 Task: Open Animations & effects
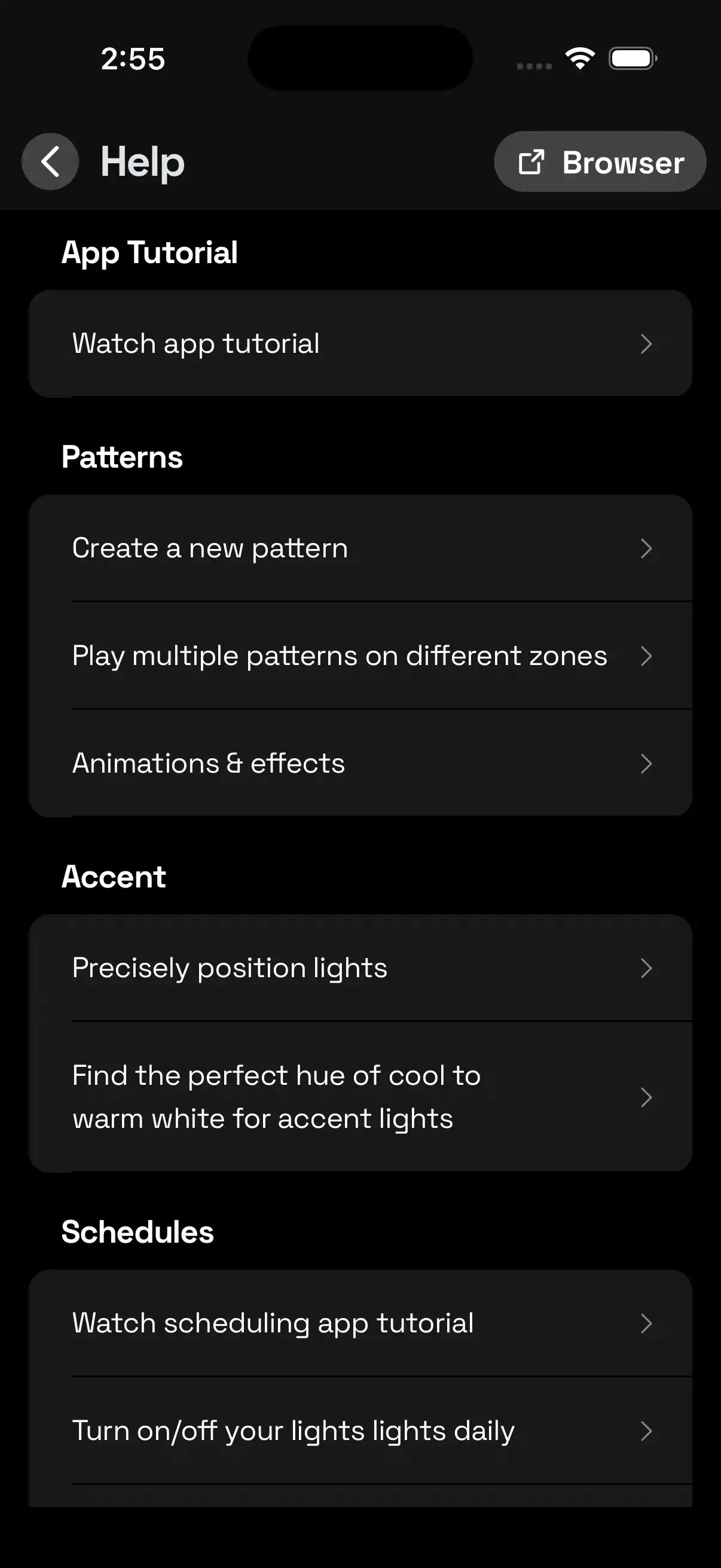[360, 762]
